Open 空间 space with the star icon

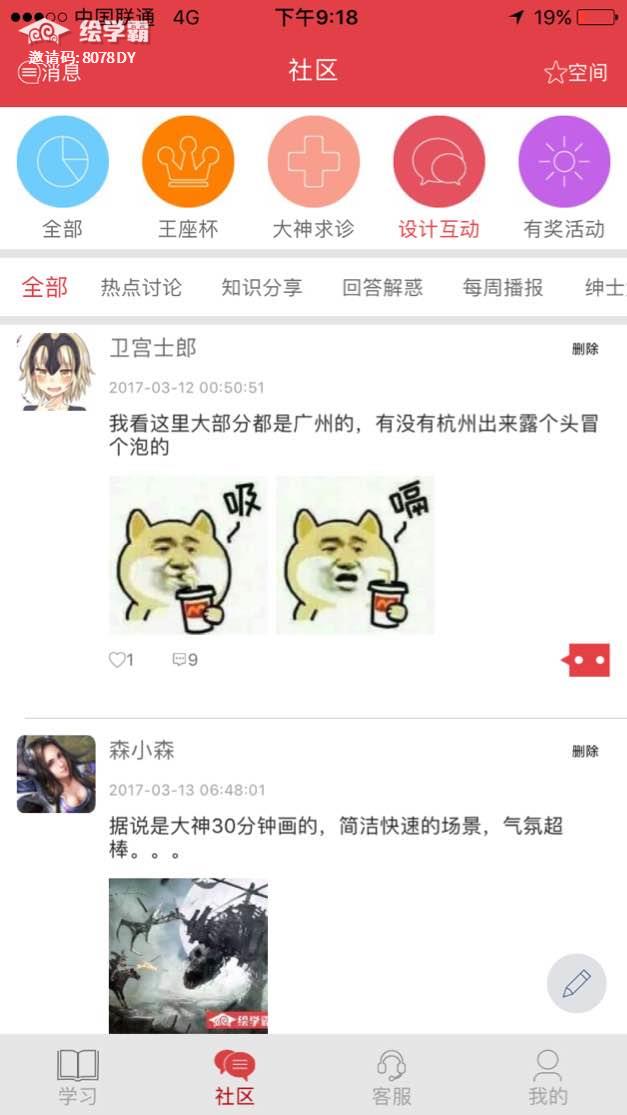[575, 72]
